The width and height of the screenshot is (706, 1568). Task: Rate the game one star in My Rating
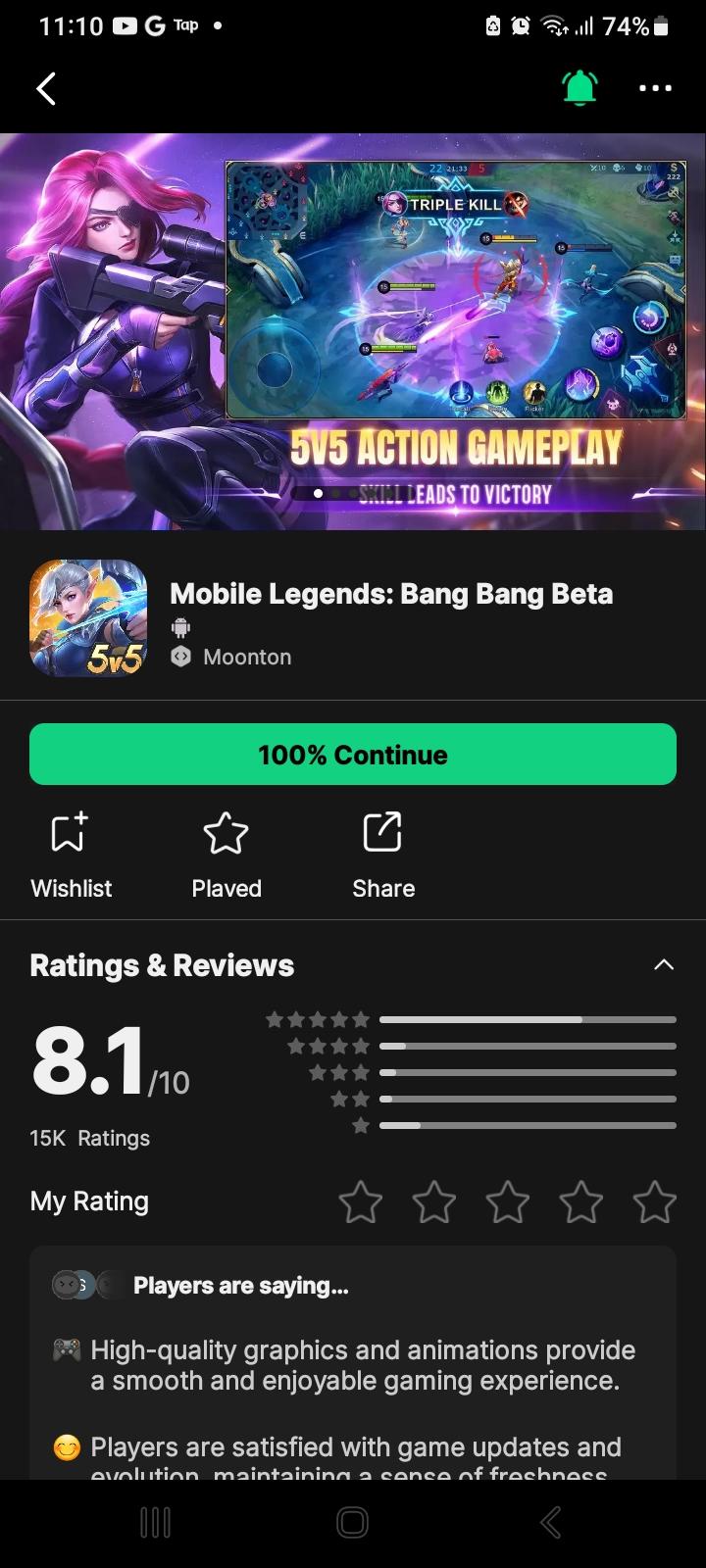[360, 1201]
